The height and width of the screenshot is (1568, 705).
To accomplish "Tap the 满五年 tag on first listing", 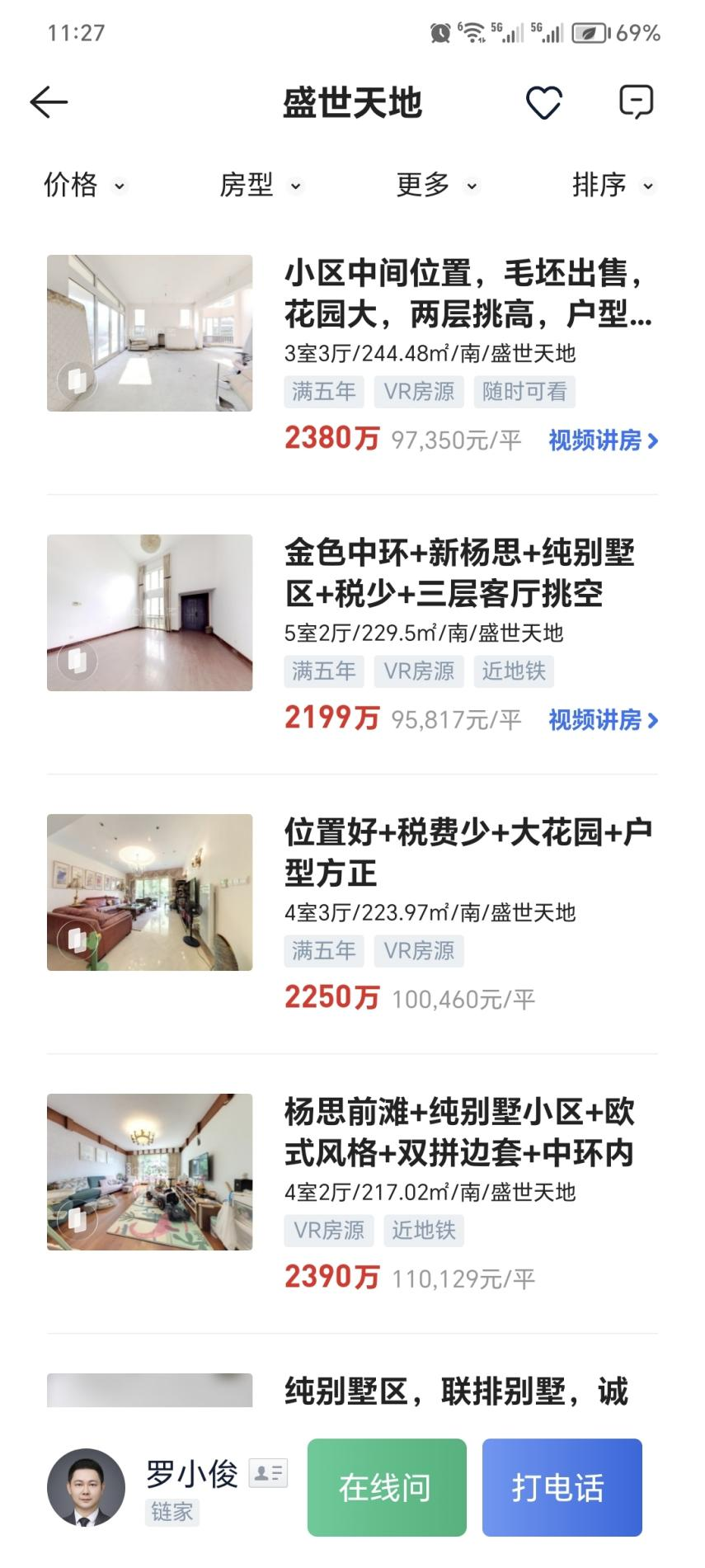I will (322, 392).
